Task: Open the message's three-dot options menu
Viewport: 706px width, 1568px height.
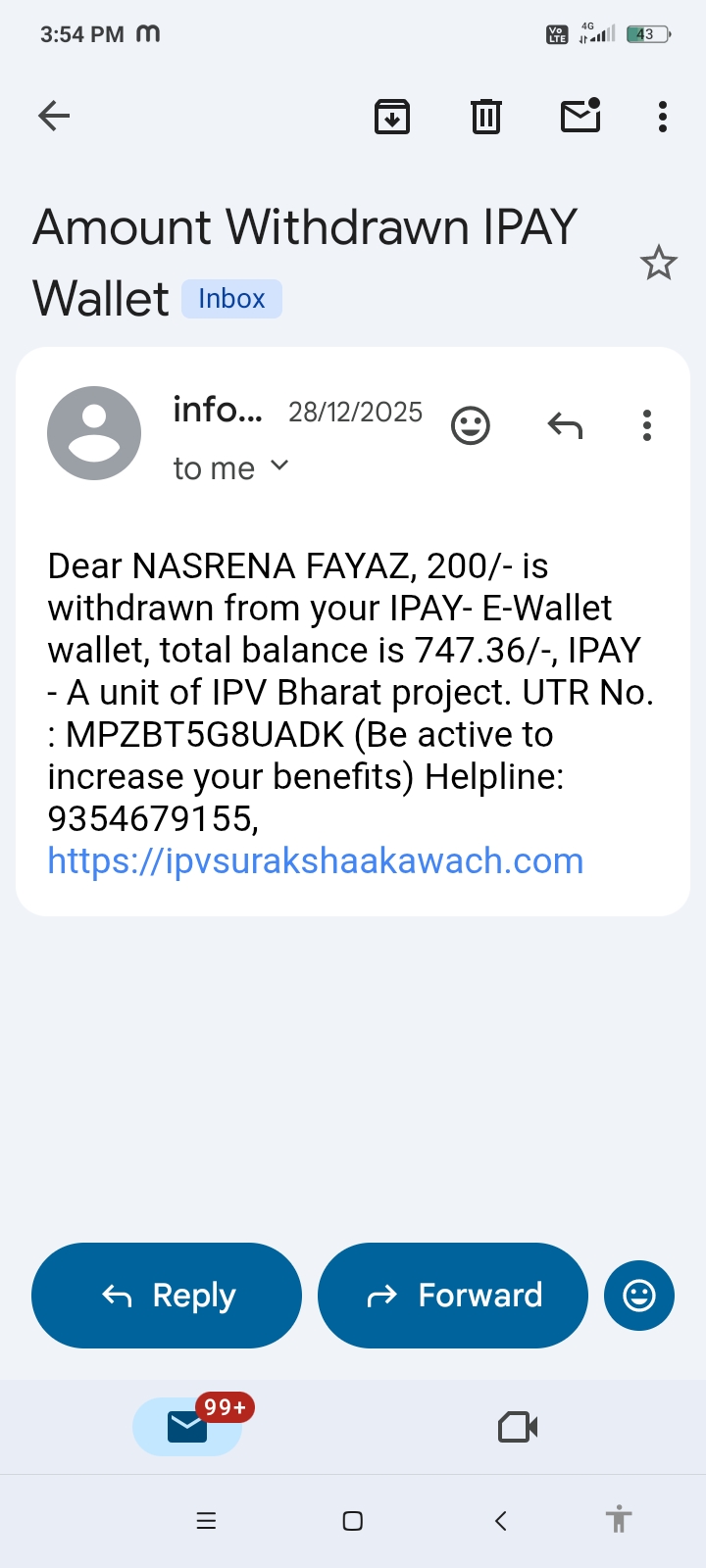Action: pyautogui.click(x=647, y=425)
